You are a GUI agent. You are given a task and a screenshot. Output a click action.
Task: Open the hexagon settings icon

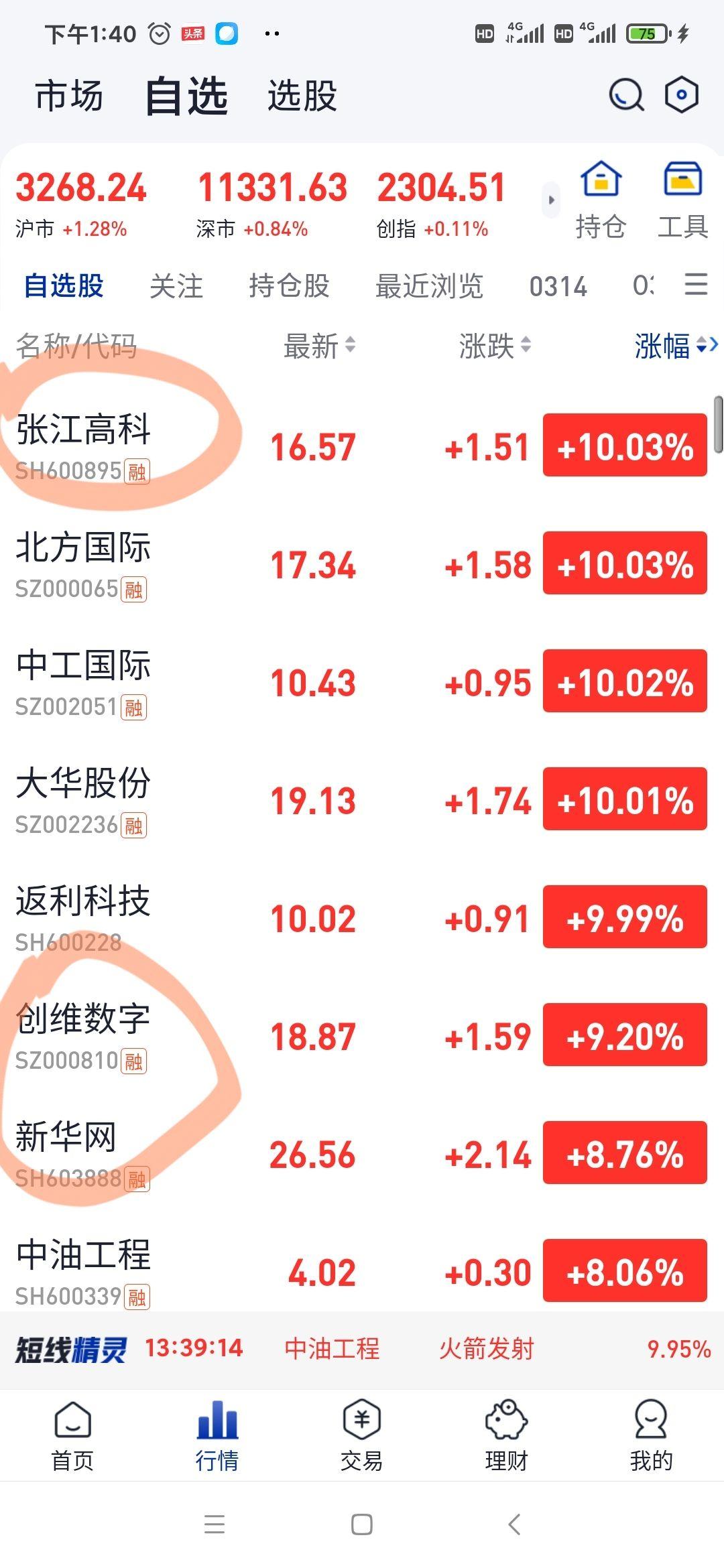(x=681, y=94)
